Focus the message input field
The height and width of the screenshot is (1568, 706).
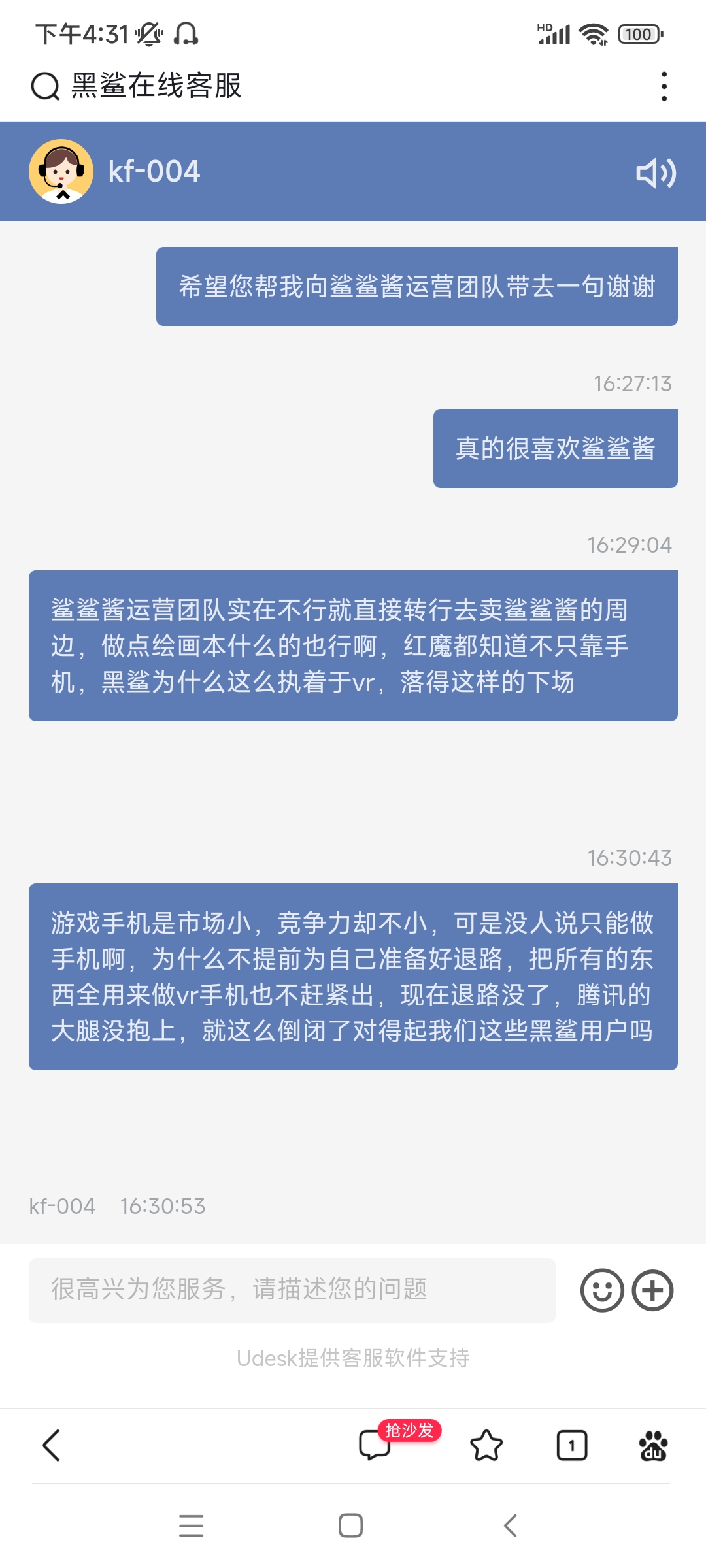(292, 1290)
